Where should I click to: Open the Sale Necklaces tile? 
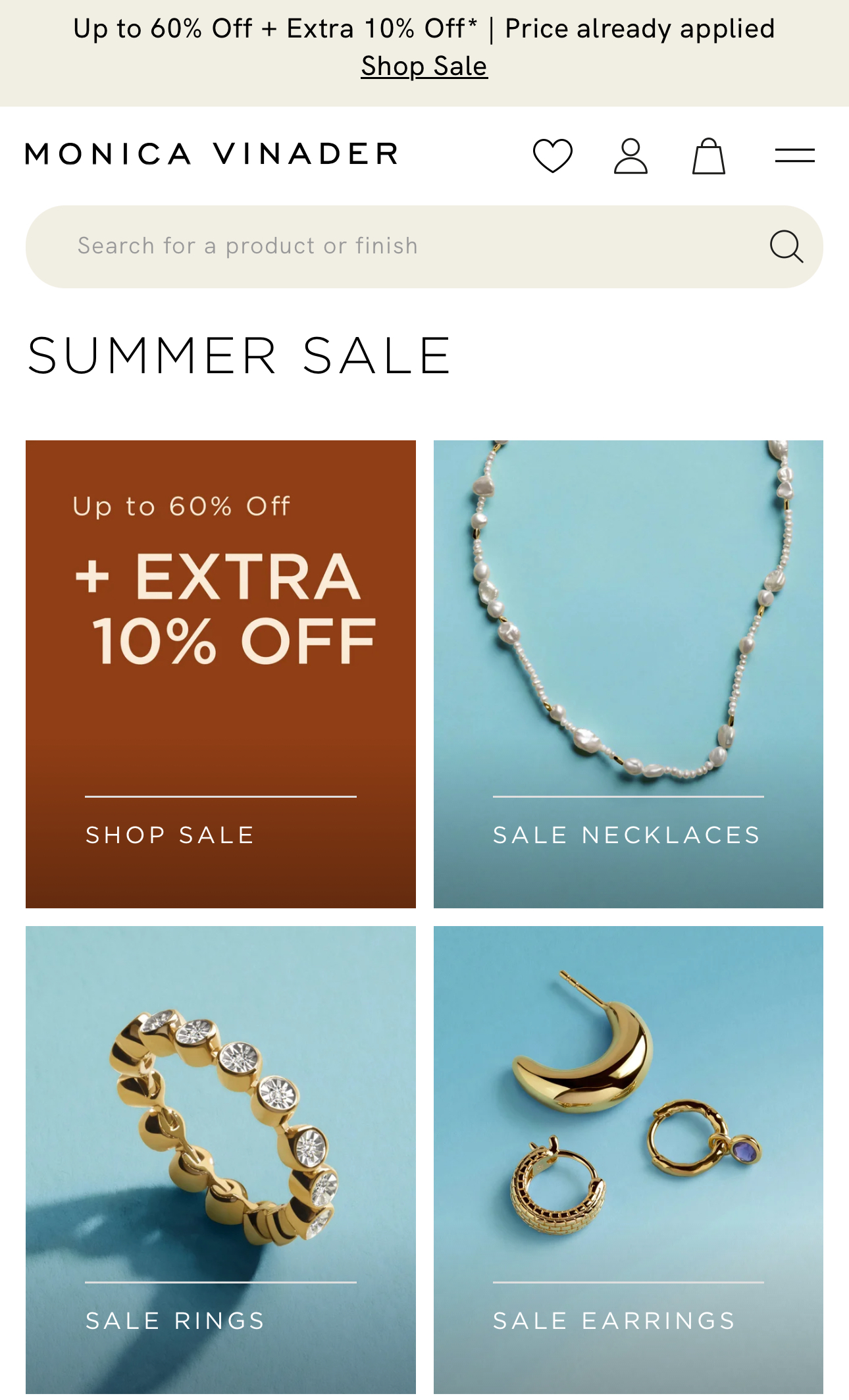click(x=628, y=673)
